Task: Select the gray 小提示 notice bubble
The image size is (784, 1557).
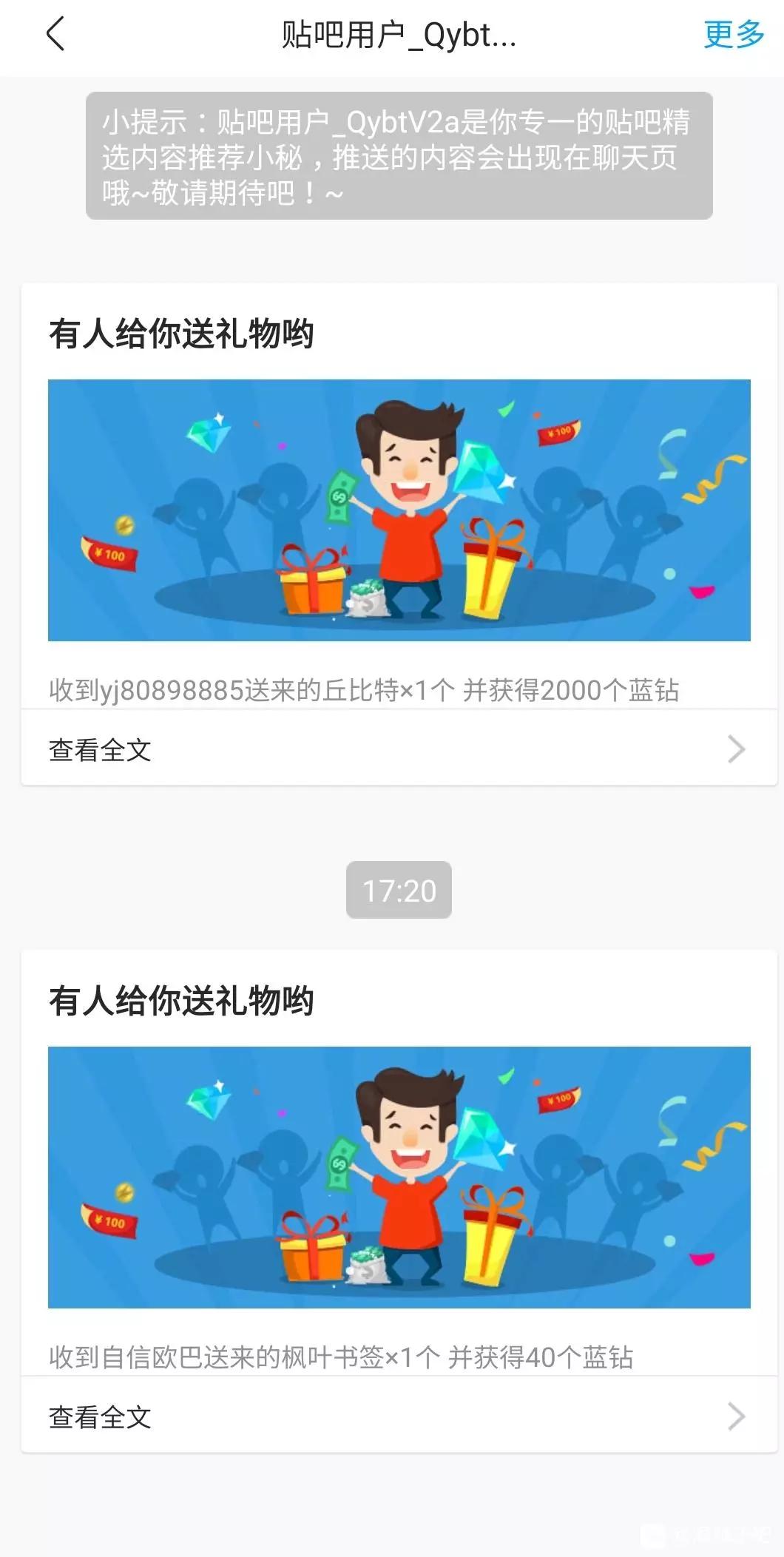Action: [399, 155]
